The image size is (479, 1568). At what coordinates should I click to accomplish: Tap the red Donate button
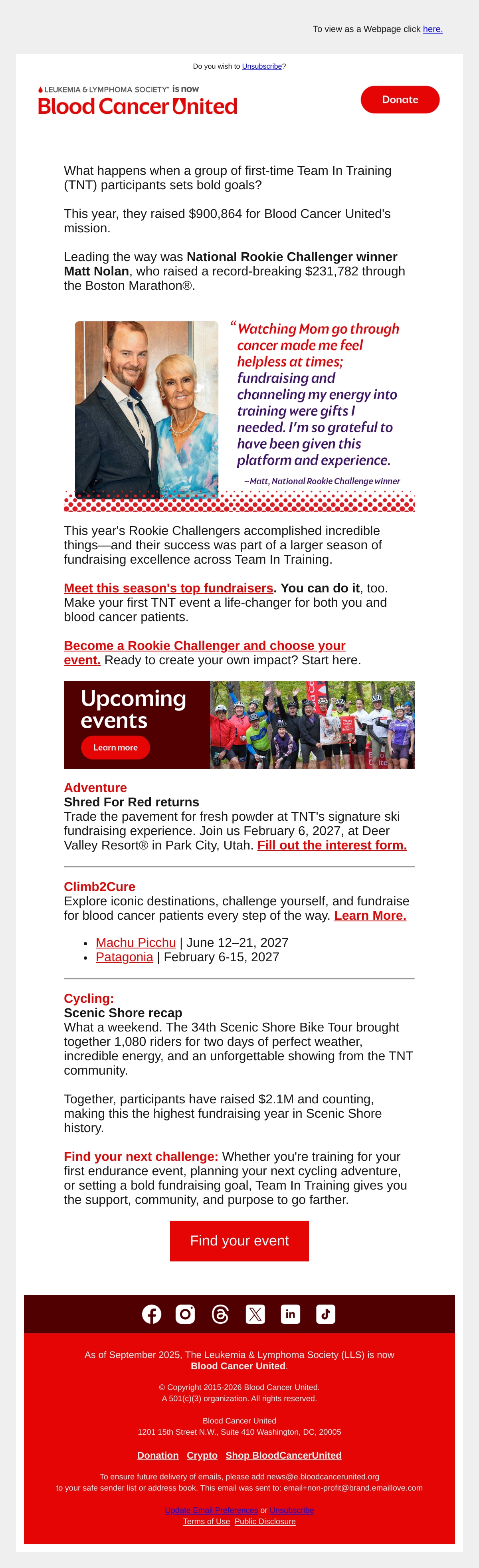click(x=400, y=100)
